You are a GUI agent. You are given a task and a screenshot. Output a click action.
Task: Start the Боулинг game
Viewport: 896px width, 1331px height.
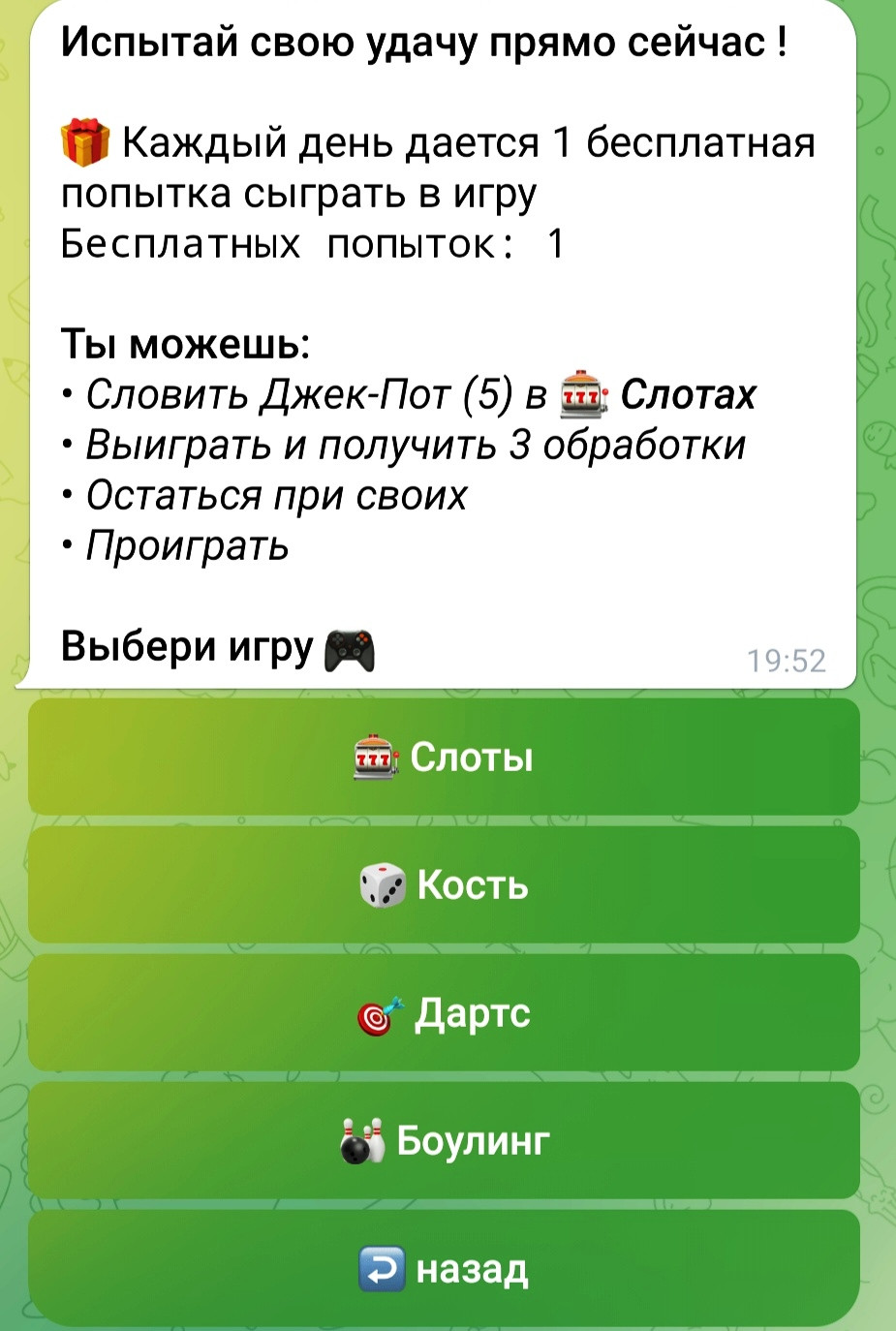tap(444, 1141)
